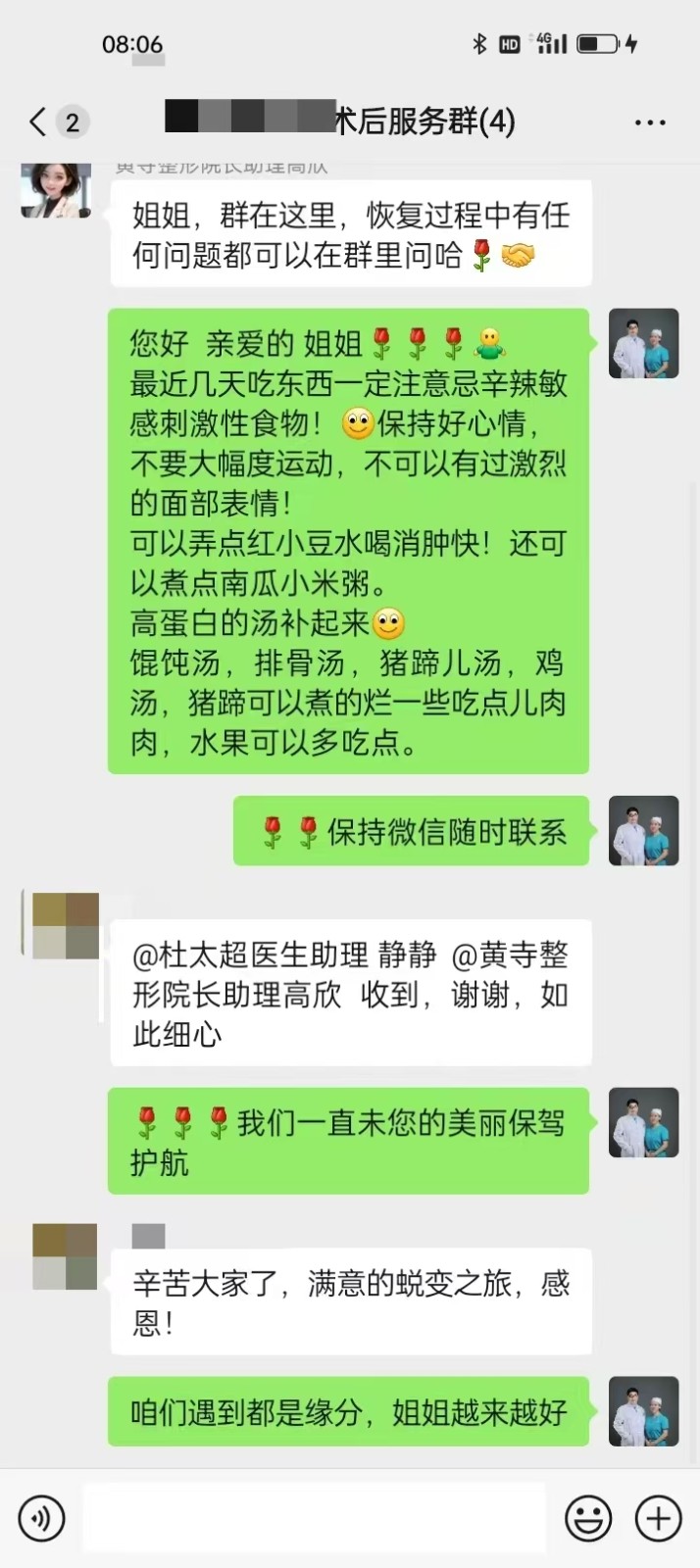This screenshot has width=700, height=1568.
Task: Tap the message text field
Action: click(x=314, y=1519)
